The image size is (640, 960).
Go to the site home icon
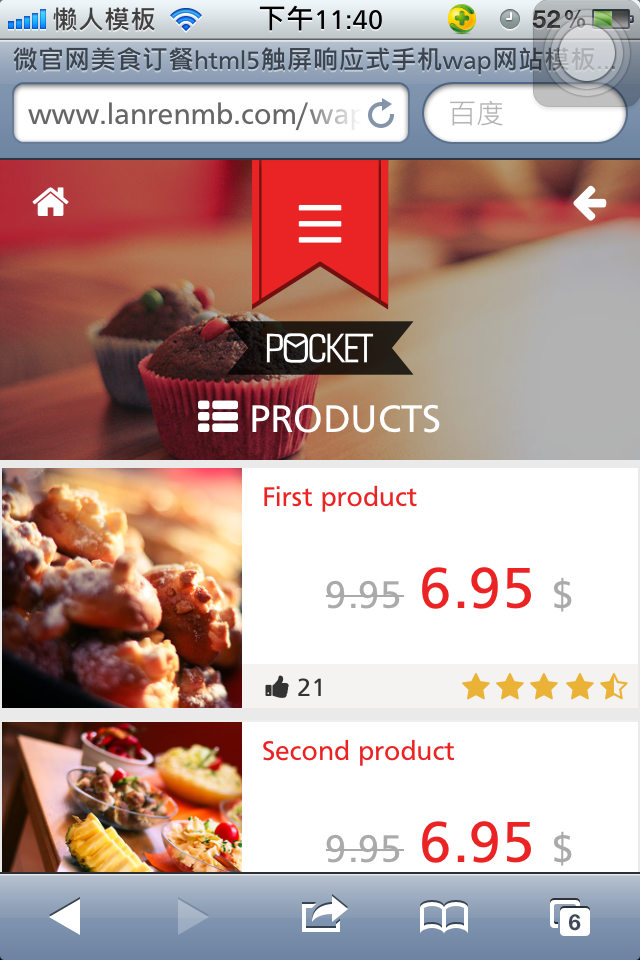pyautogui.click(x=51, y=203)
